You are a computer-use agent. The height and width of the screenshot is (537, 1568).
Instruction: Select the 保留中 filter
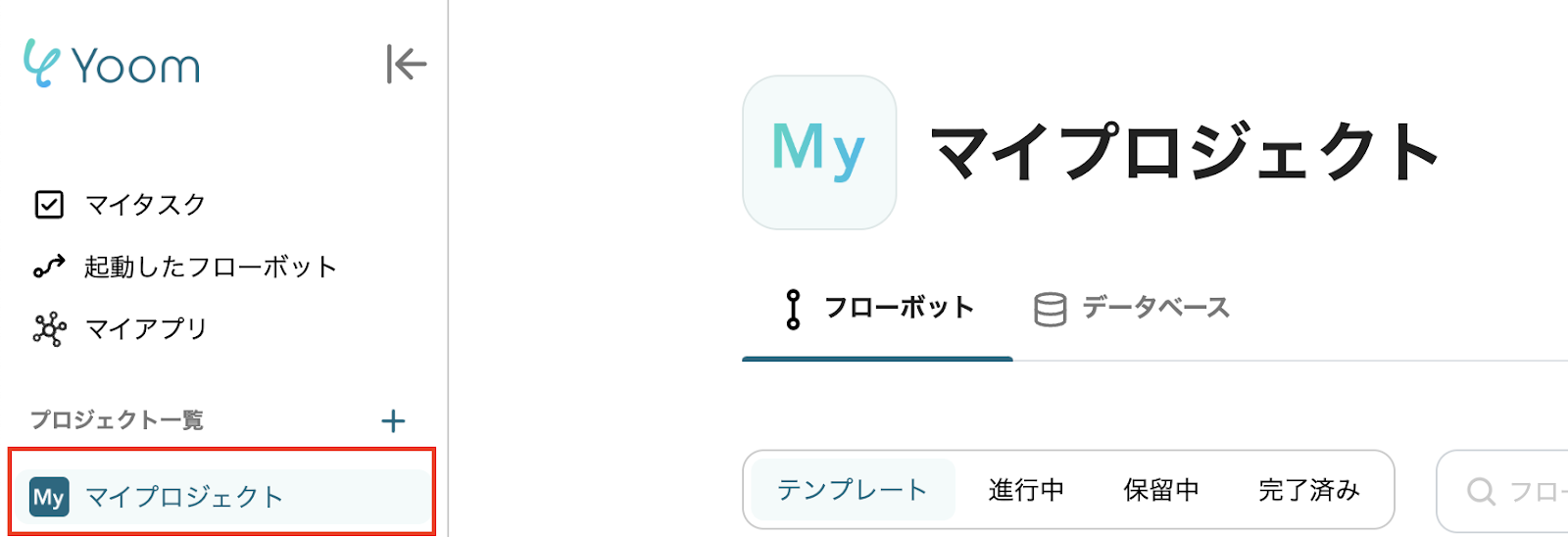click(1160, 490)
